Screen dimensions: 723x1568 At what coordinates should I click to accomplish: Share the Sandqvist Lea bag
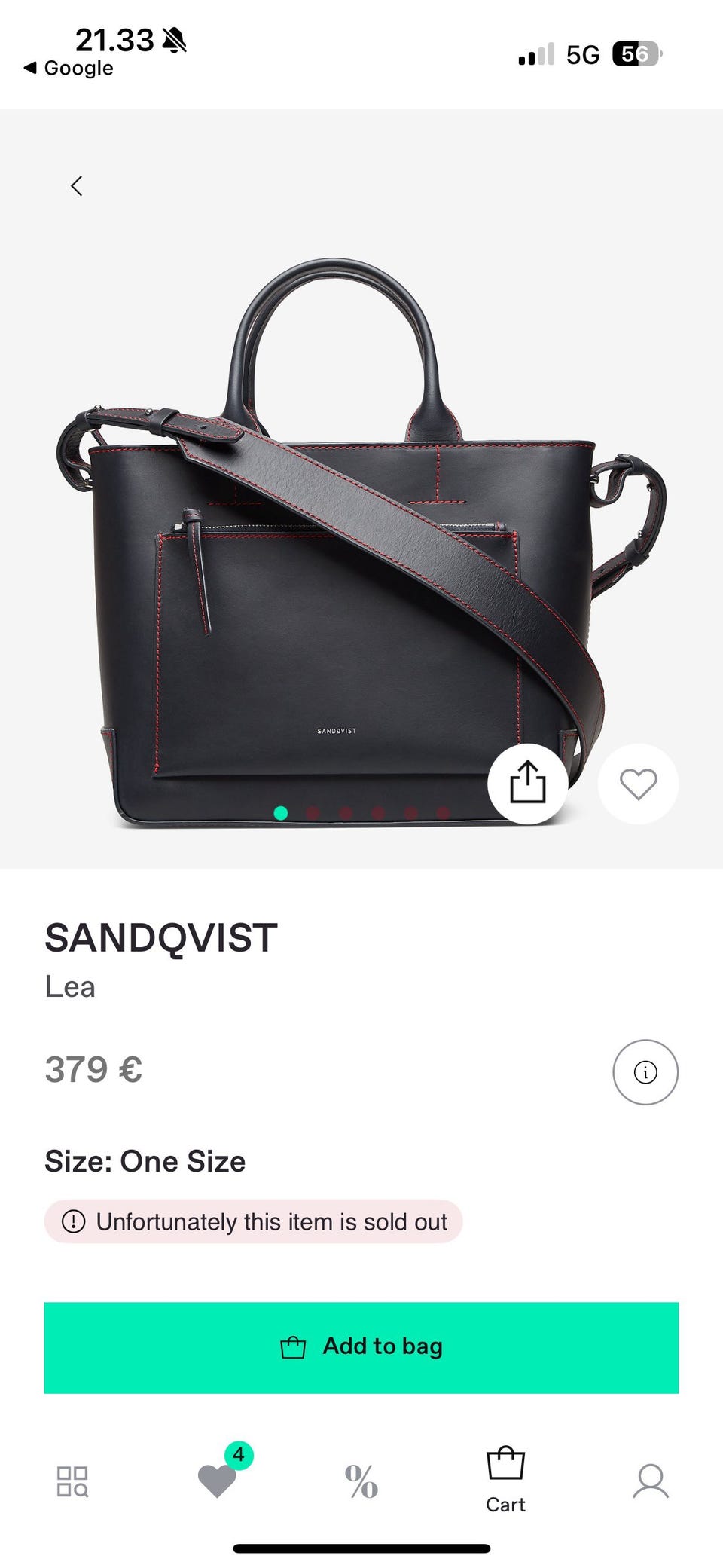click(527, 784)
